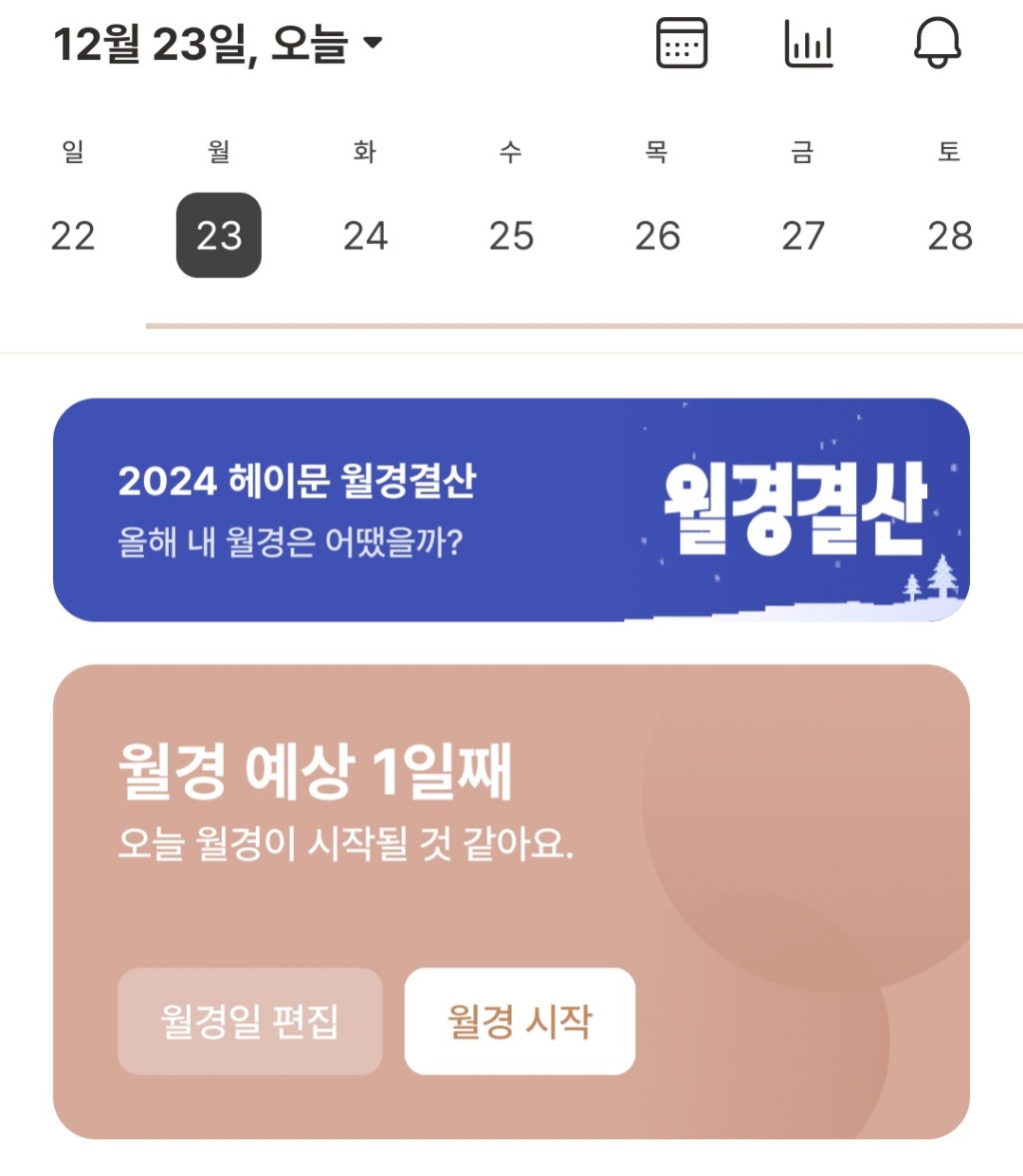Select Monday the 23rd
The width and height of the screenshot is (1023, 1176).
tap(219, 236)
